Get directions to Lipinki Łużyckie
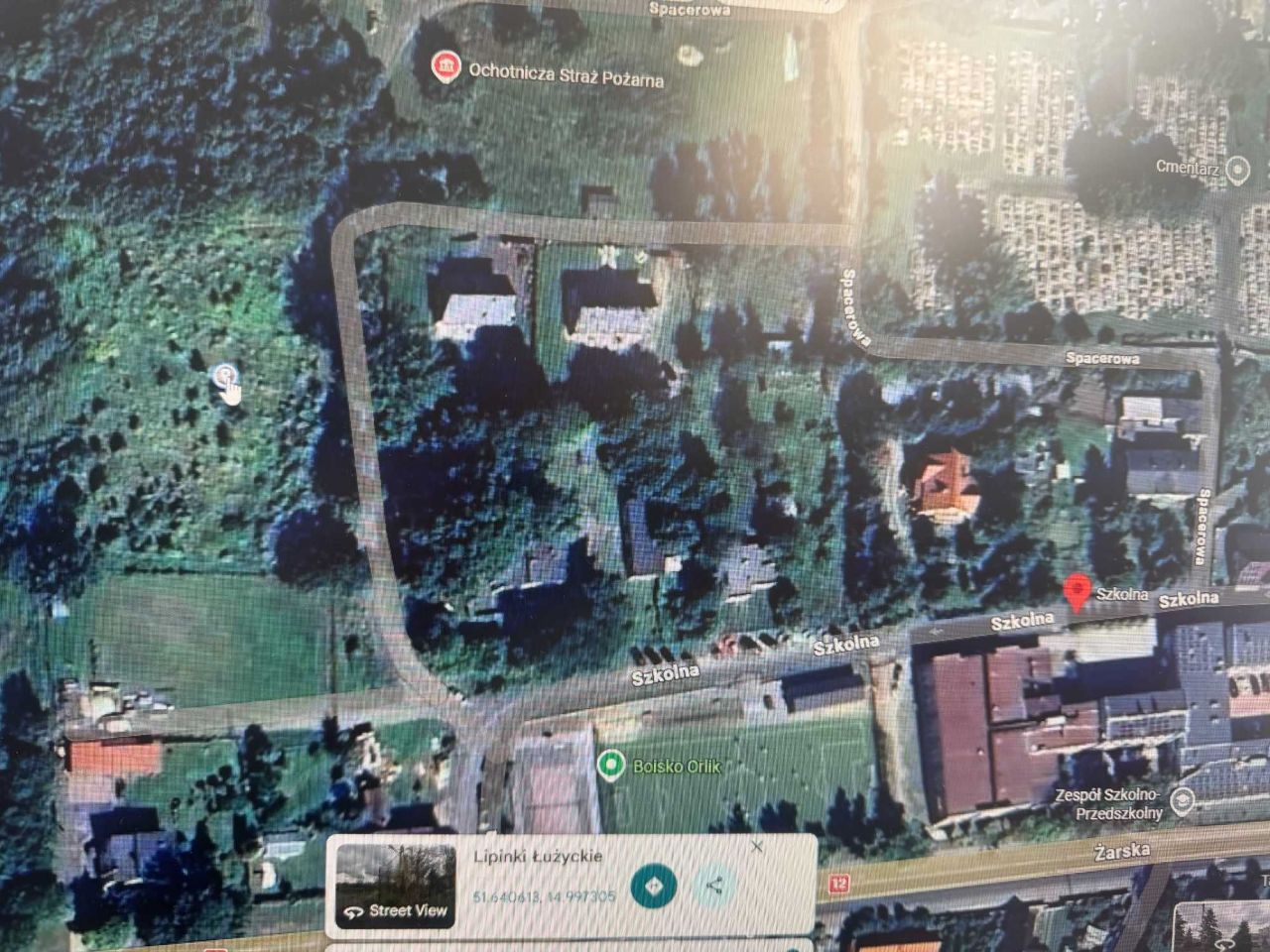1270x952 pixels. [652, 885]
